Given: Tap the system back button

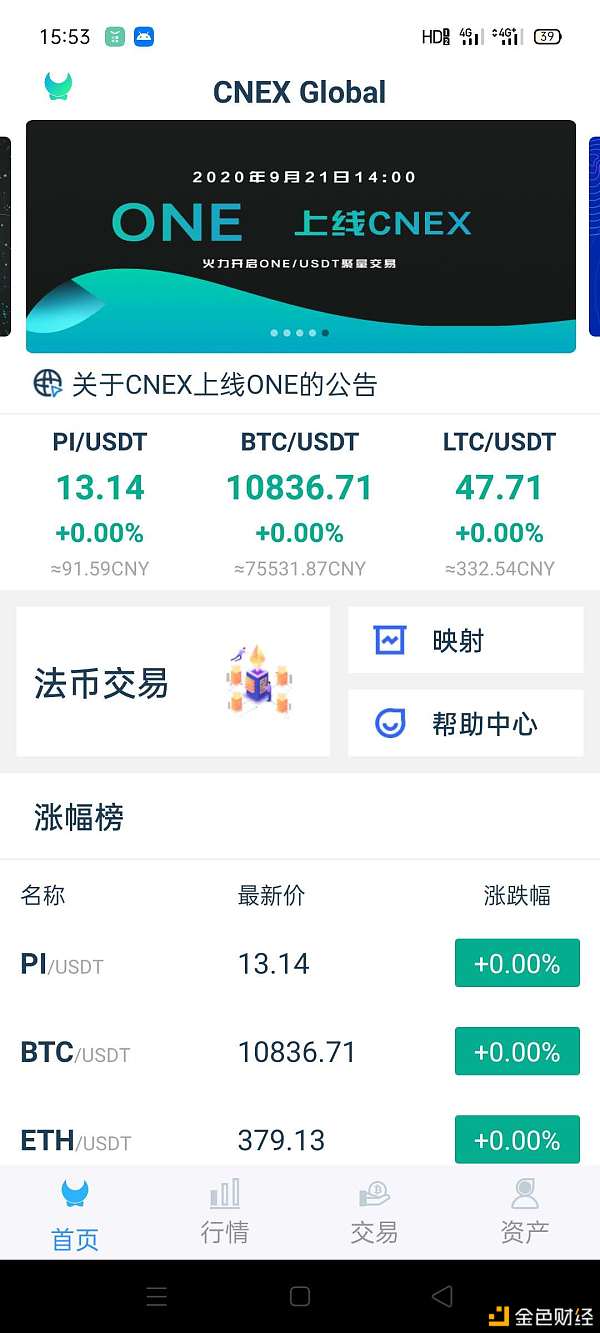Looking at the screenshot, I should coord(442,1297).
